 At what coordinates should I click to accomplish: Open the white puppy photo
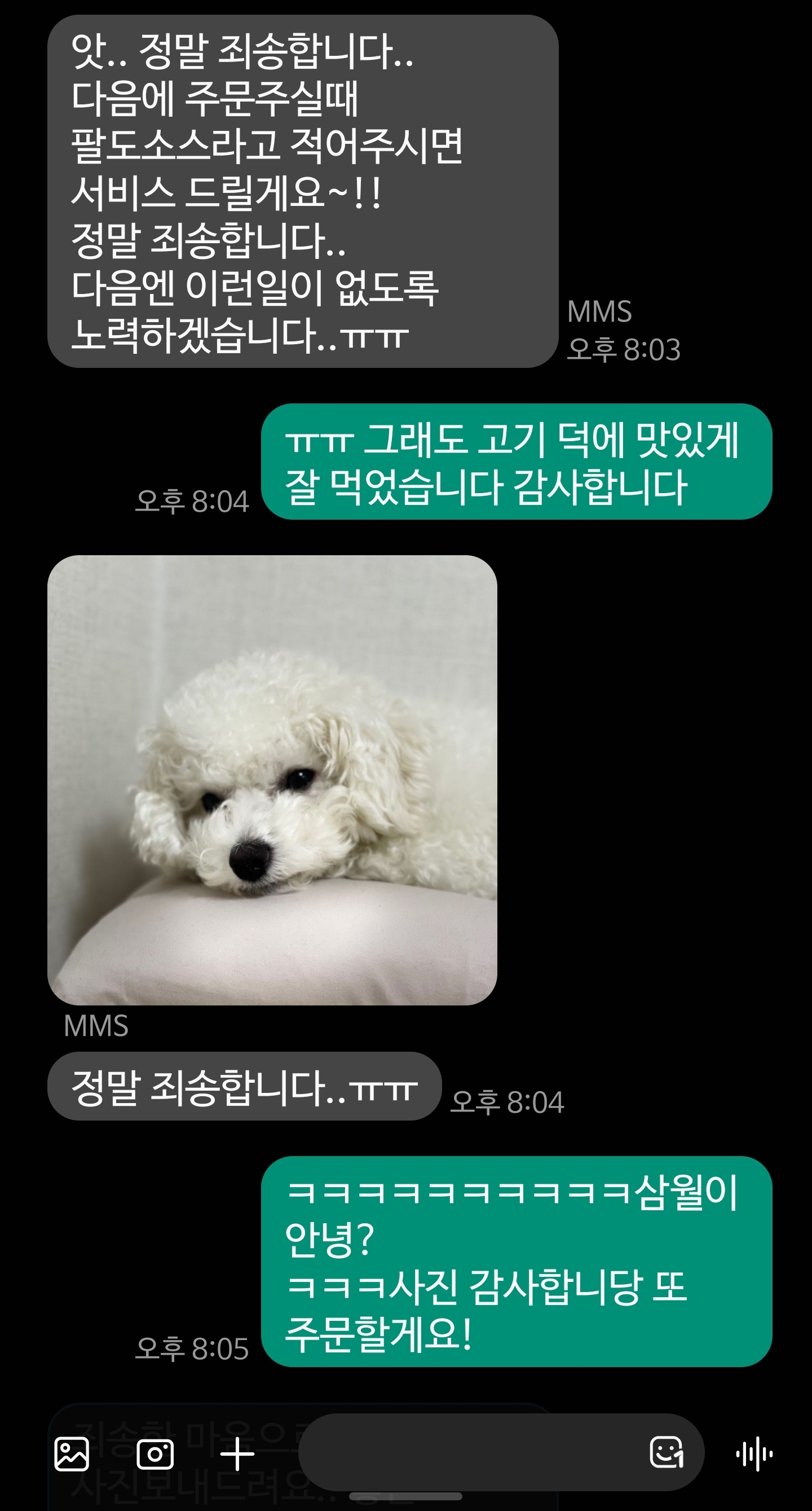[272, 780]
